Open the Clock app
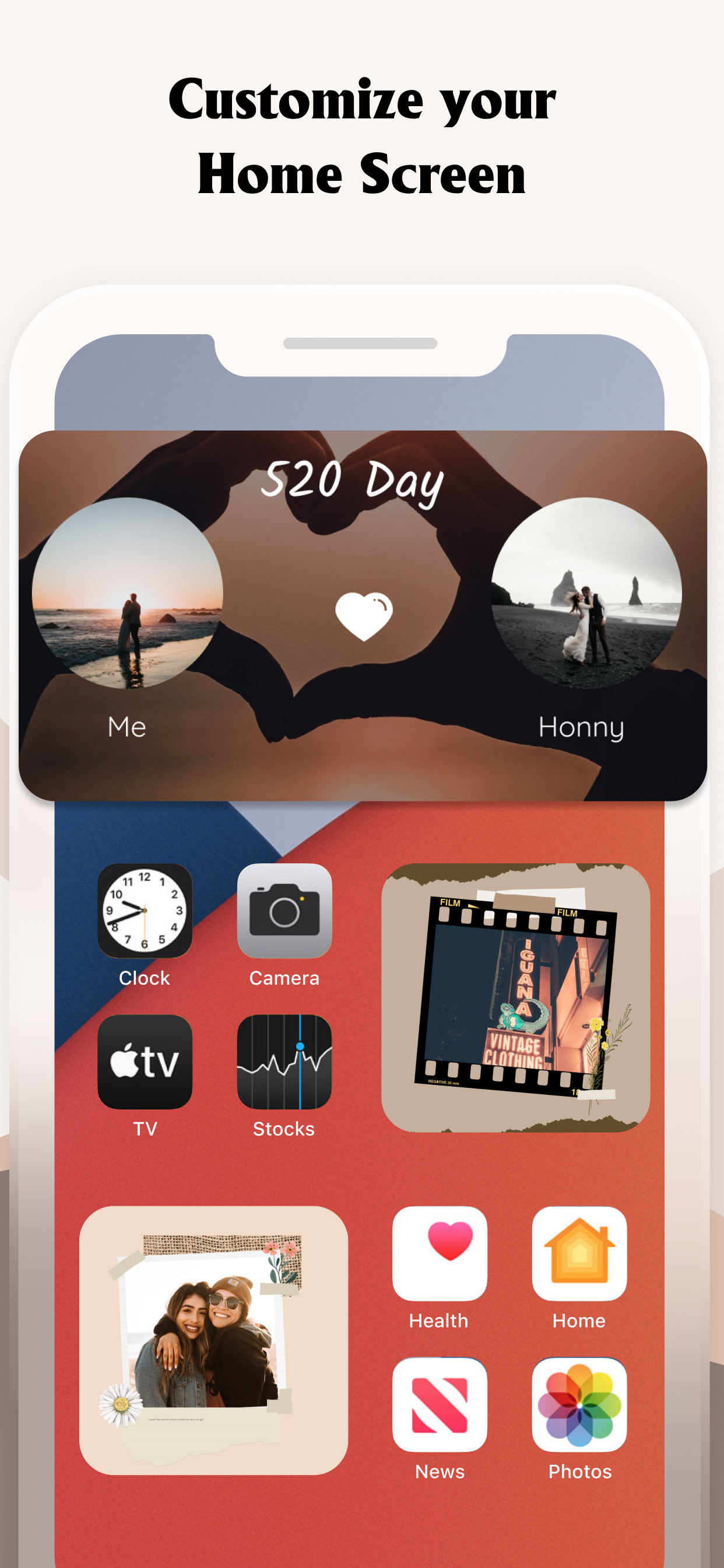The image size is (724, 1568). [143, 911]
